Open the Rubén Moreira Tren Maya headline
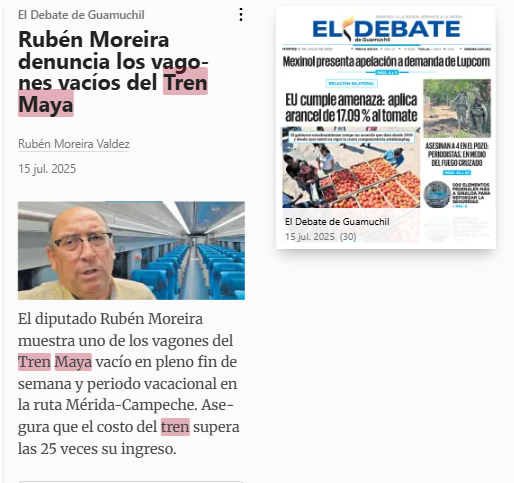The image size is (514, 483). coord(113,72)
